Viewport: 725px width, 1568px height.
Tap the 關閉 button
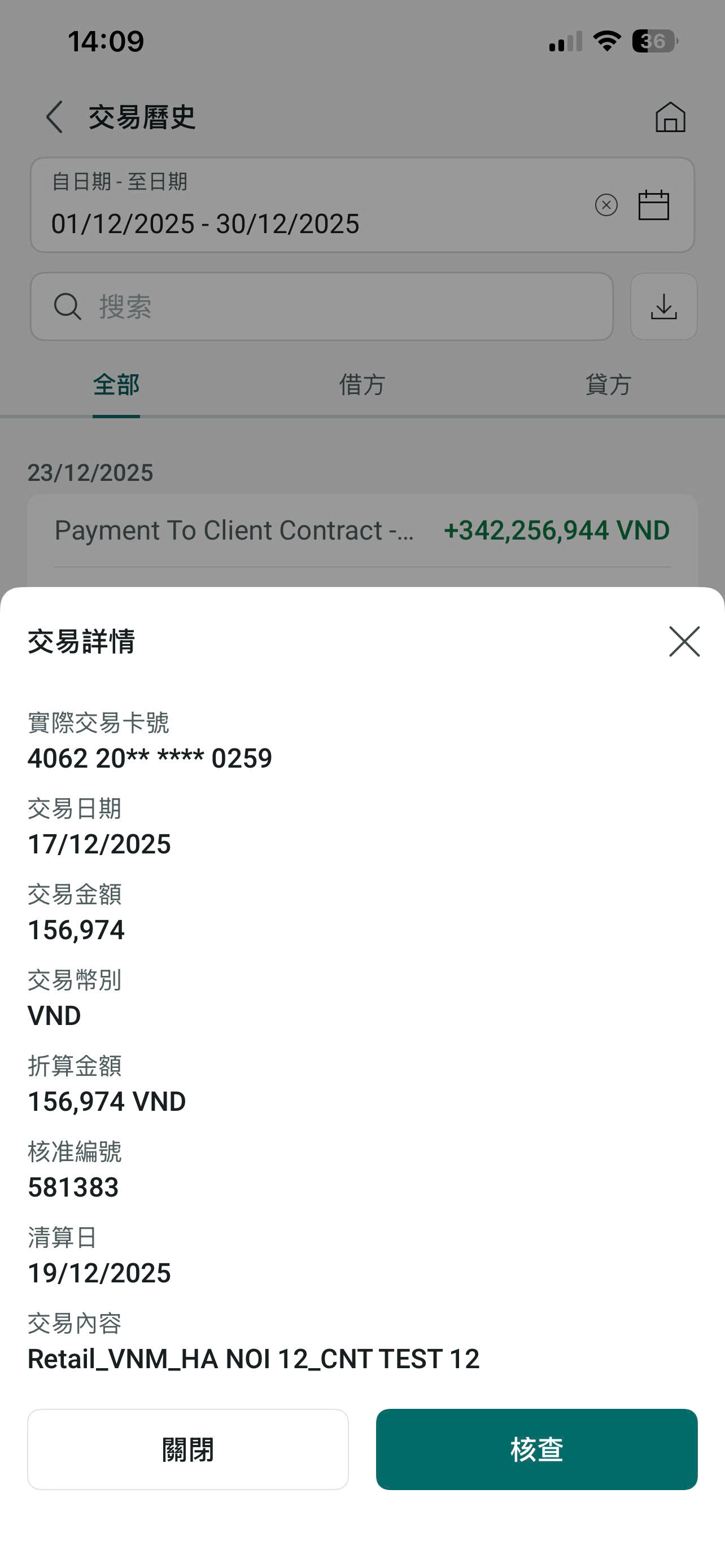pyautogui.click(x=187, y=1449)
